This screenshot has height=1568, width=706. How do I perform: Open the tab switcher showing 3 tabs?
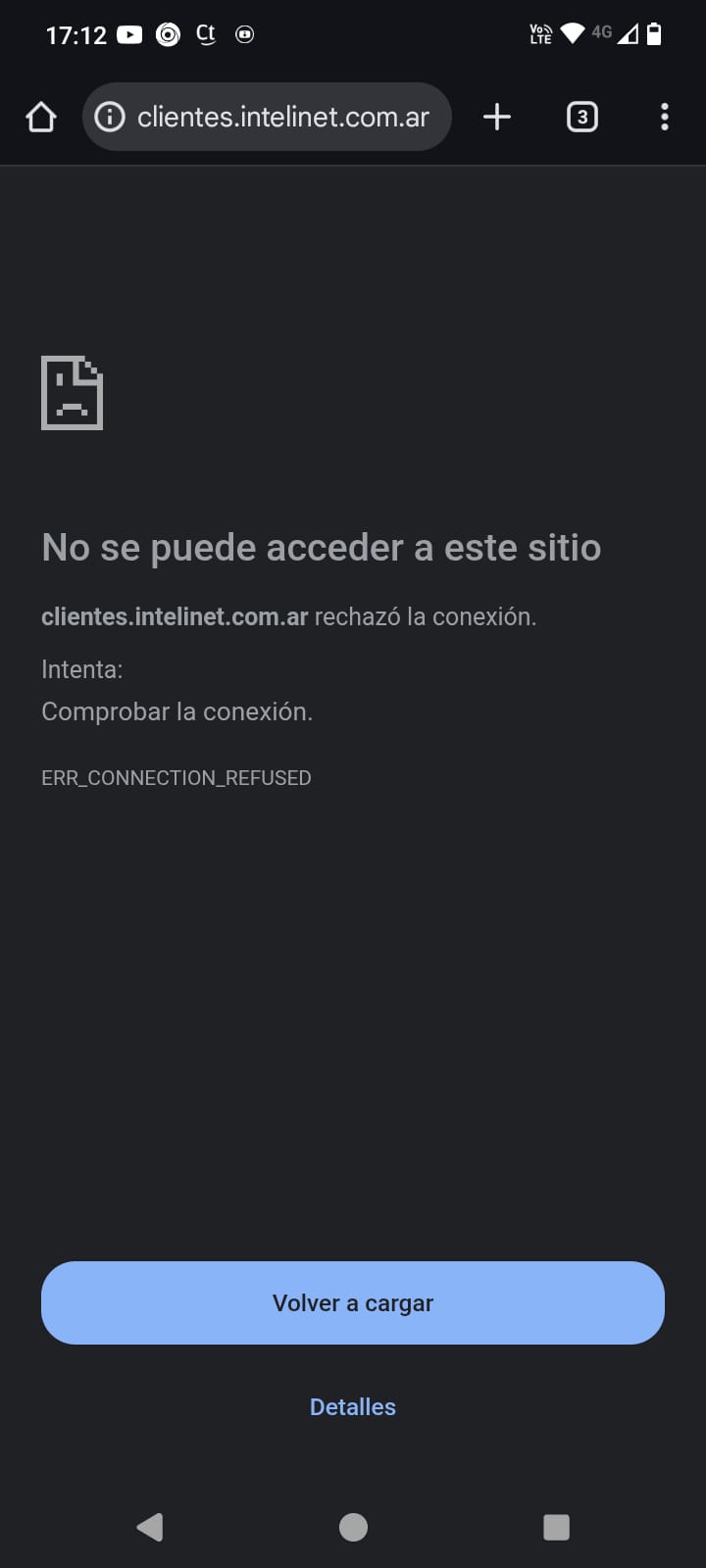click(581, 117)
